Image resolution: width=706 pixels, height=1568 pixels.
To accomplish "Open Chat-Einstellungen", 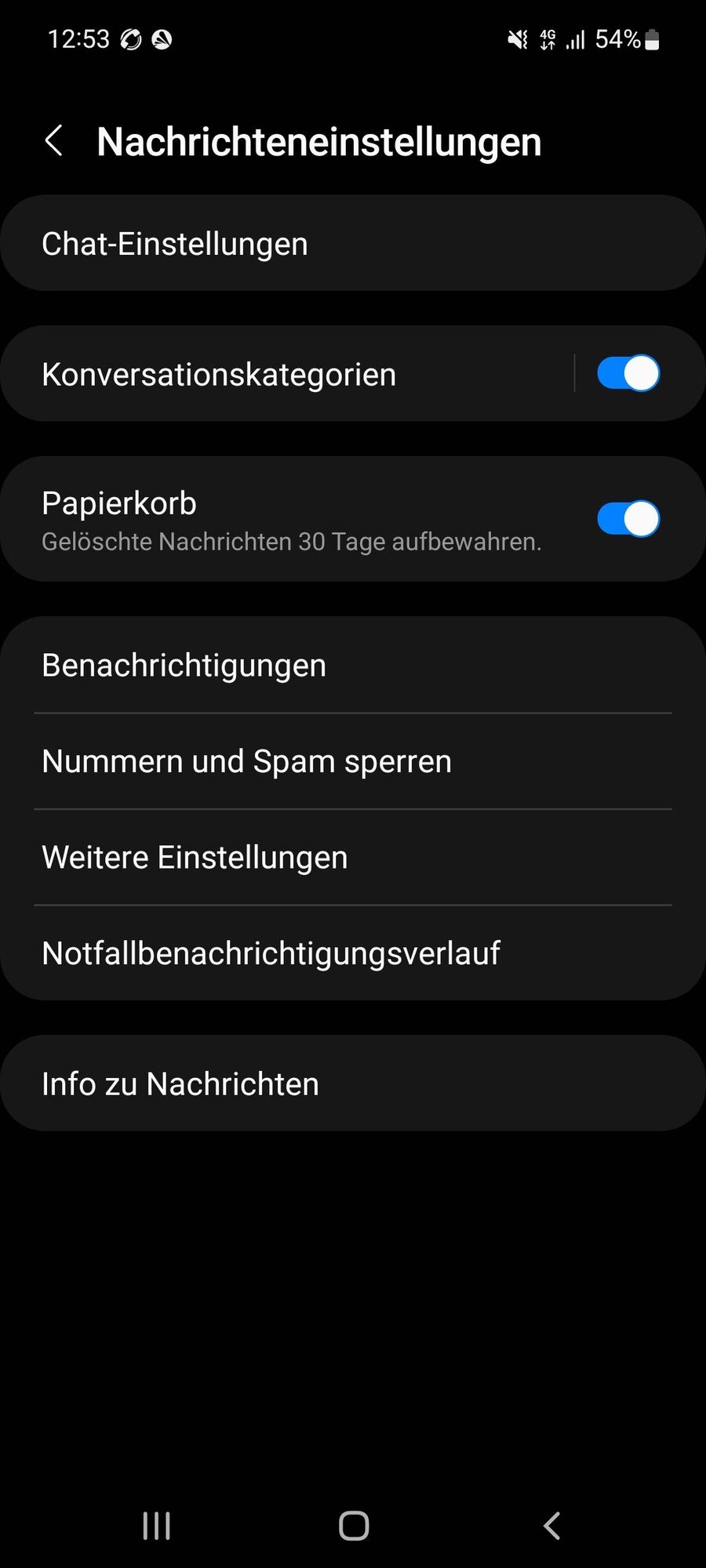I will click(353, 244).
